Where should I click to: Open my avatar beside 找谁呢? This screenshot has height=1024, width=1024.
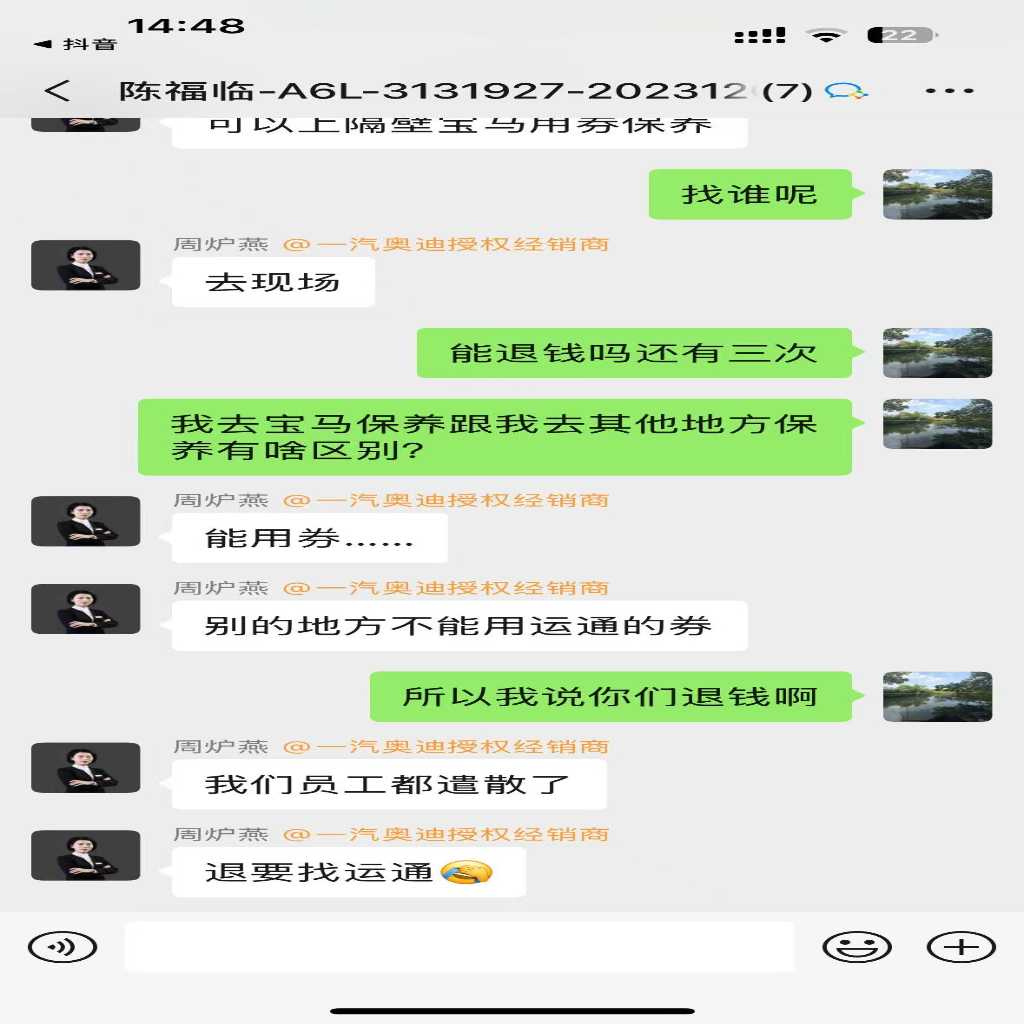937,194
